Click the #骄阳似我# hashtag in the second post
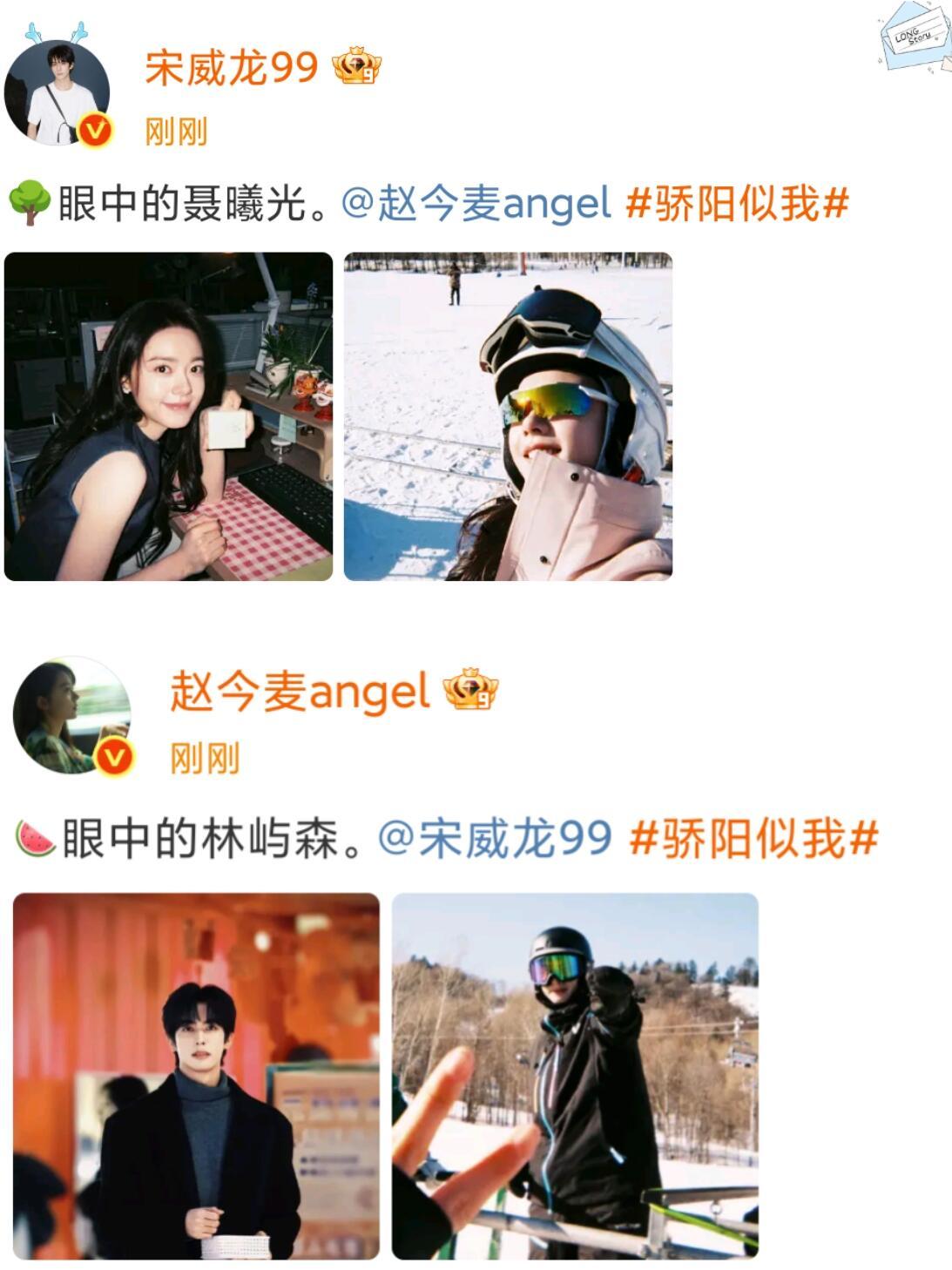952x1270 pixels. (765, 835)
